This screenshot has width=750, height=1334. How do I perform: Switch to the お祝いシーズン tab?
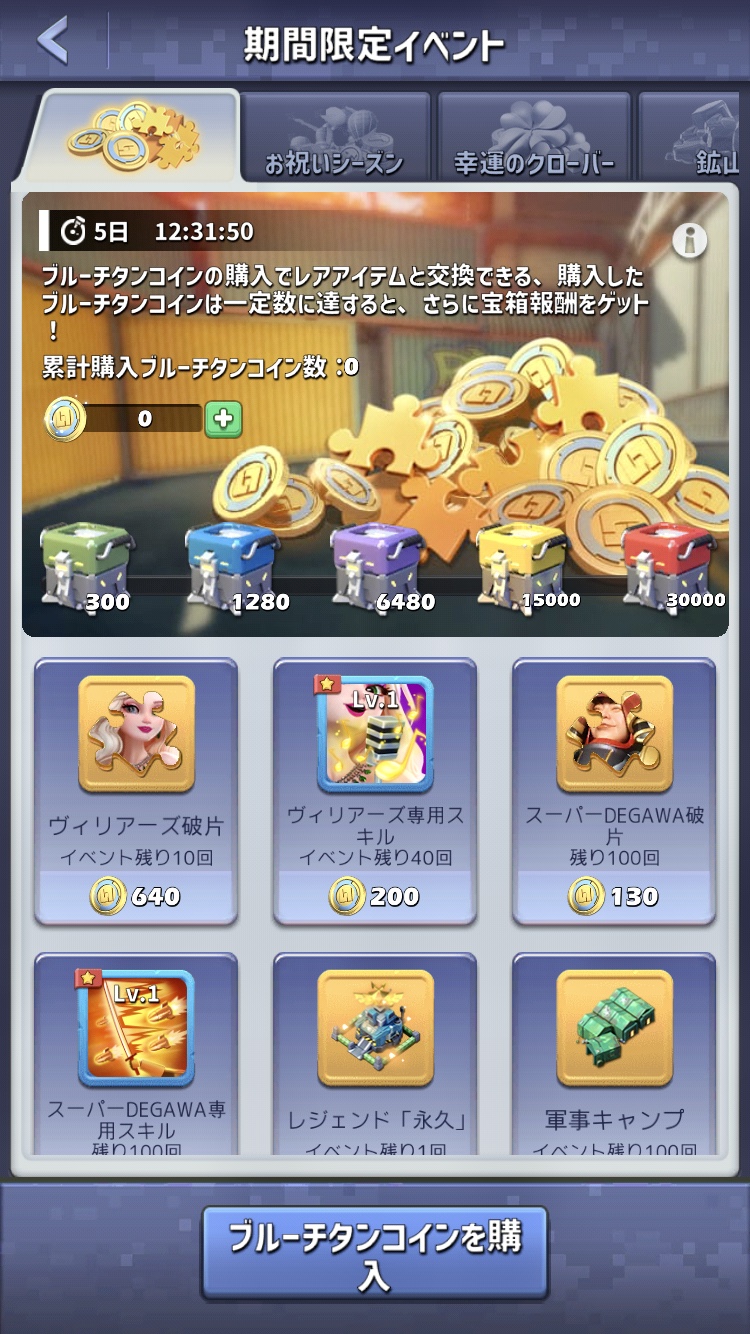point(335,136)
